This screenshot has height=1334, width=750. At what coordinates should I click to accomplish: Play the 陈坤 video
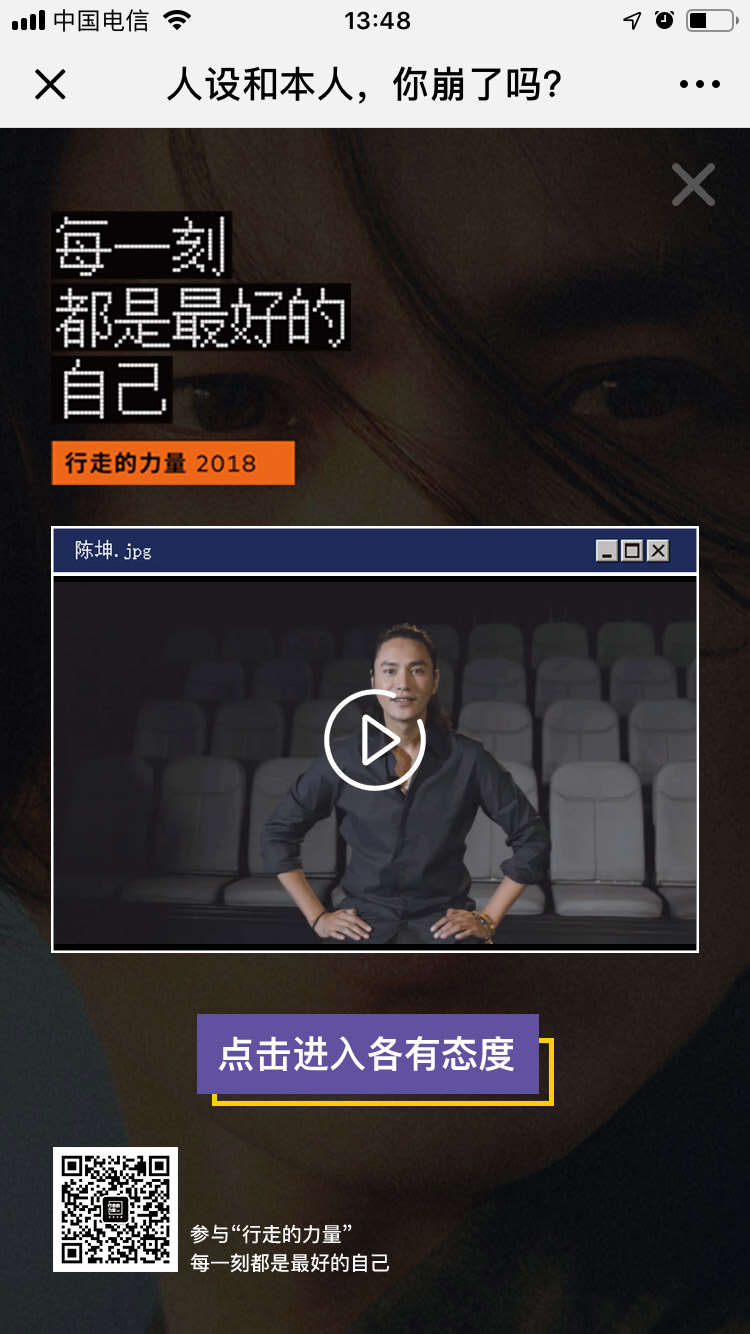375,740
